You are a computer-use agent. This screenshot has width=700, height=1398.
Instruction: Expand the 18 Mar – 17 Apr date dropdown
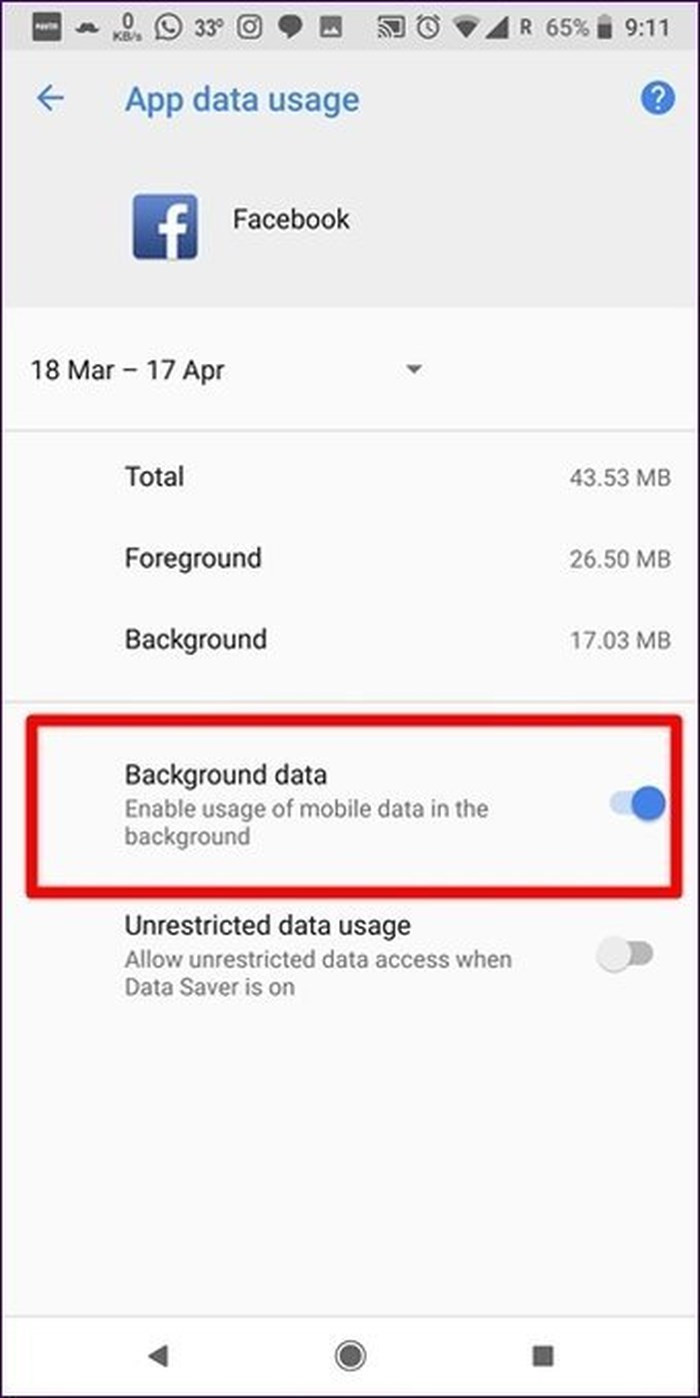point(413,370)
